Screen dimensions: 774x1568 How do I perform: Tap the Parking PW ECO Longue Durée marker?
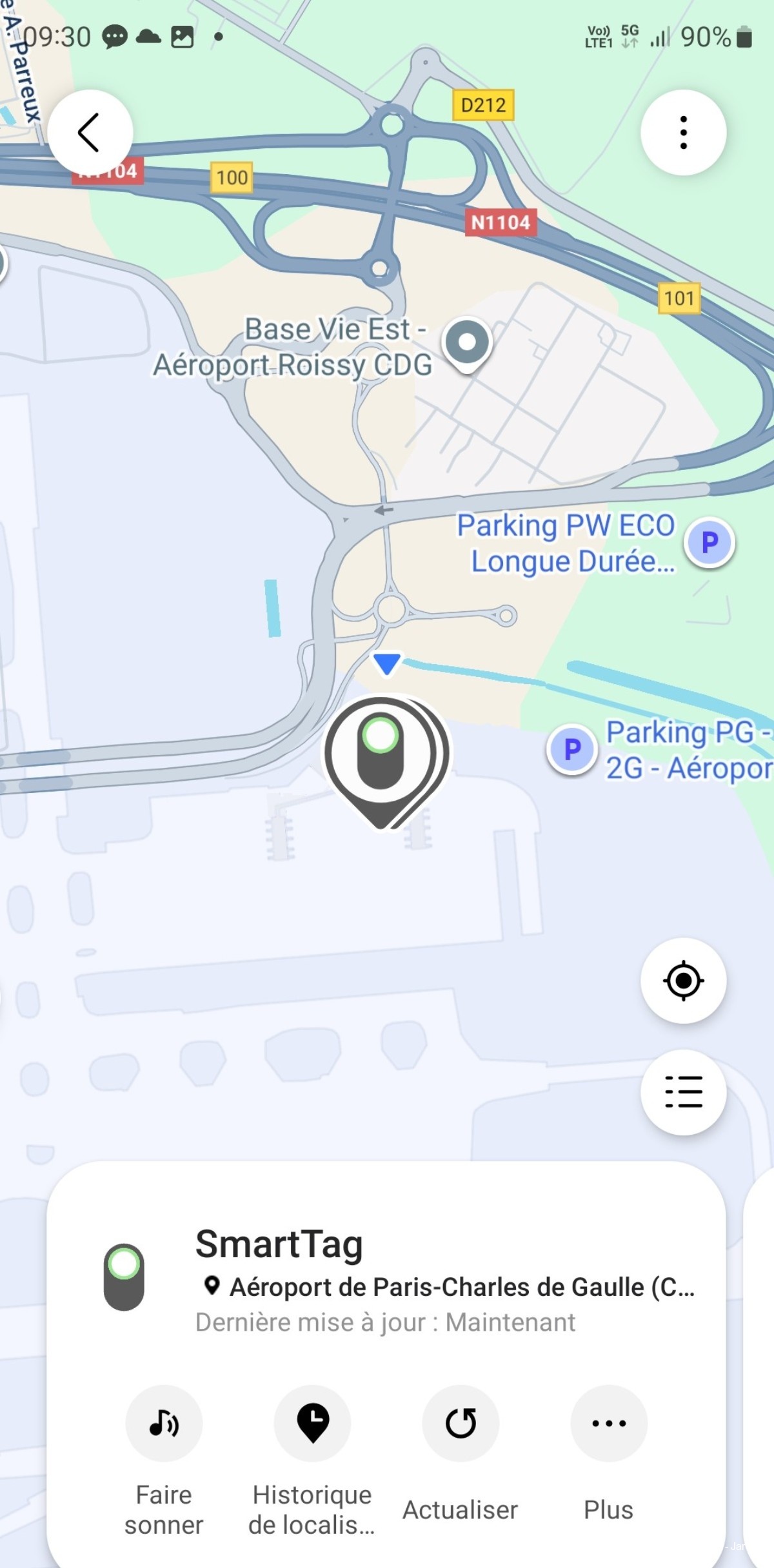click(x=709, y=542)
